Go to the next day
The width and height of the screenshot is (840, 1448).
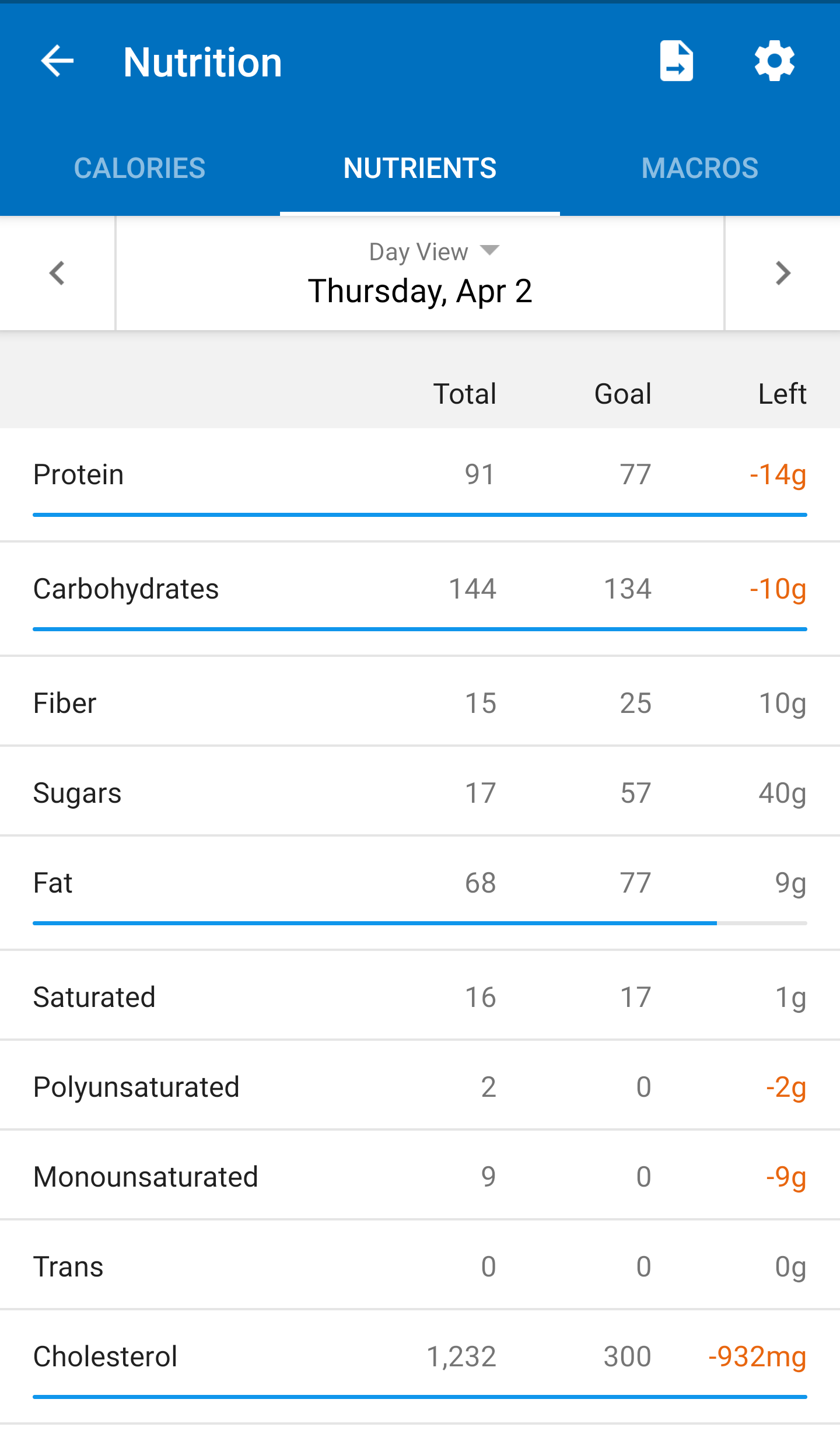click(x=782, y=273)
